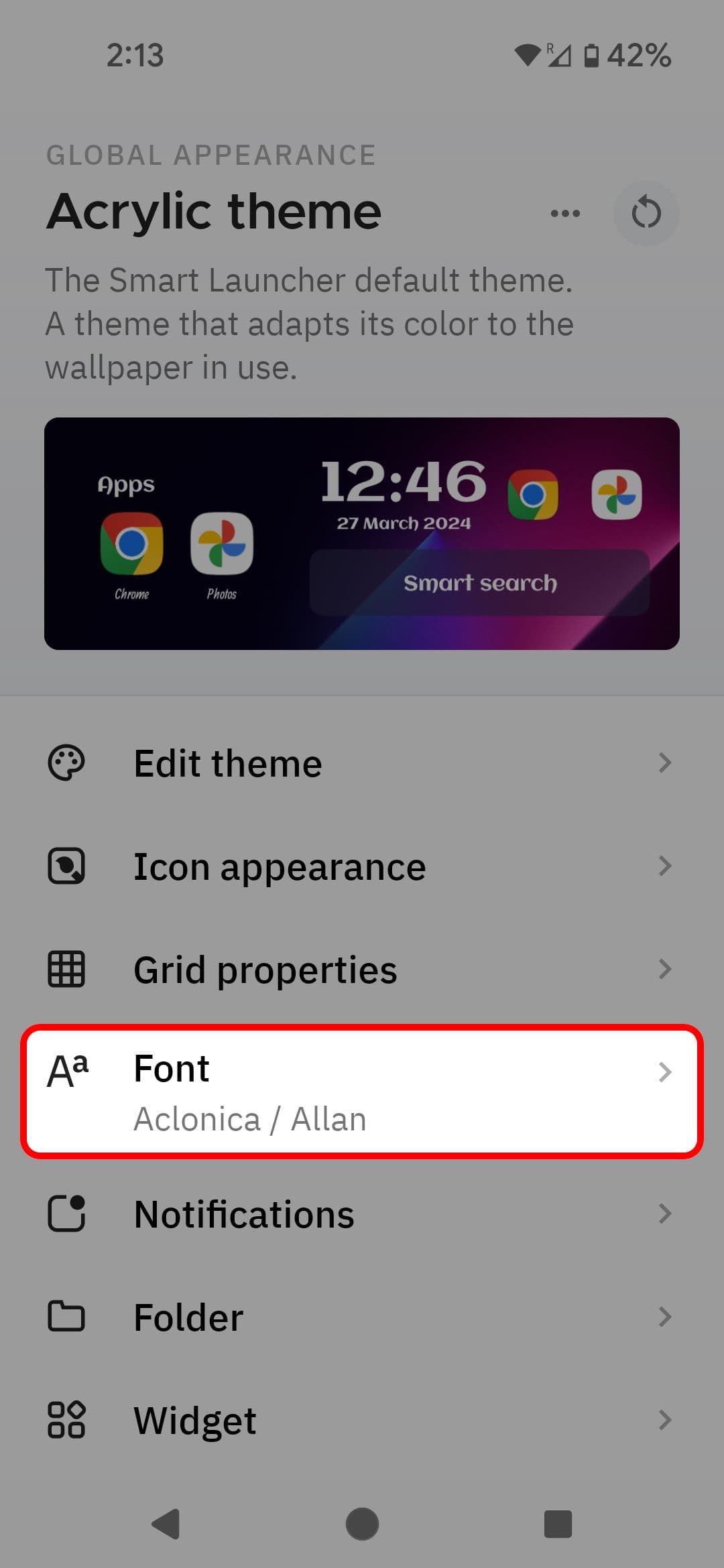The image size is (724, 1568).
Task: Tap the Widget squares icon
Action: point(66,1419)
